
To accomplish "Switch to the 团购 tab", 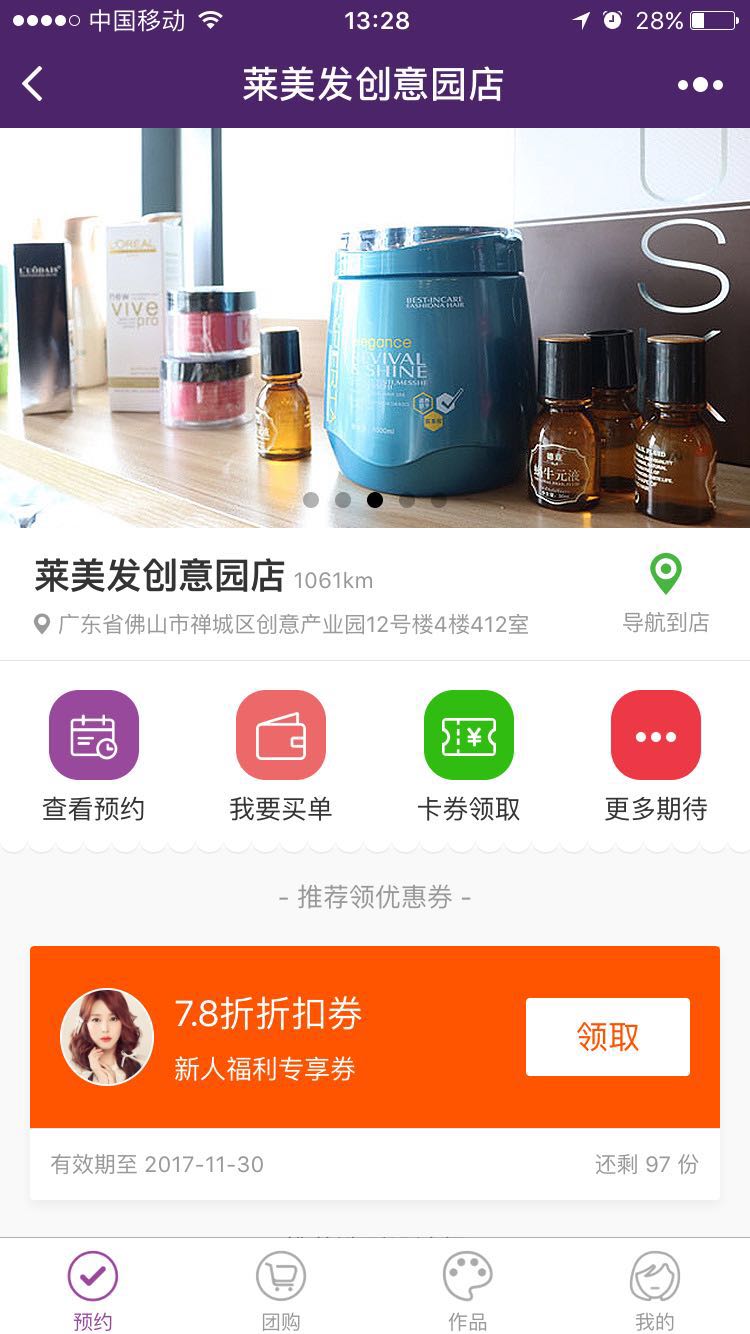I will point(281,1290).
